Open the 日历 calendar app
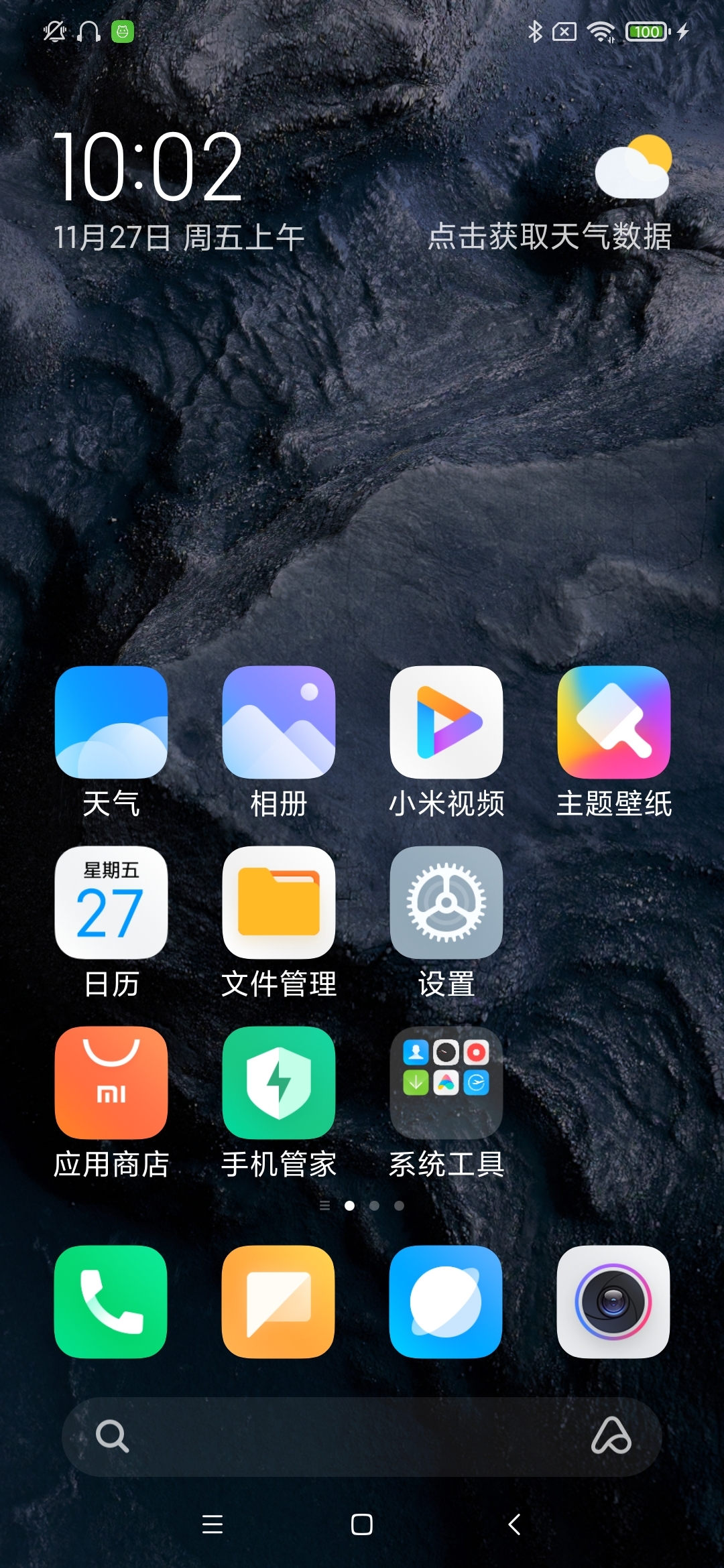The height and width of the screenshot is (1568, 724). (111, 903)
